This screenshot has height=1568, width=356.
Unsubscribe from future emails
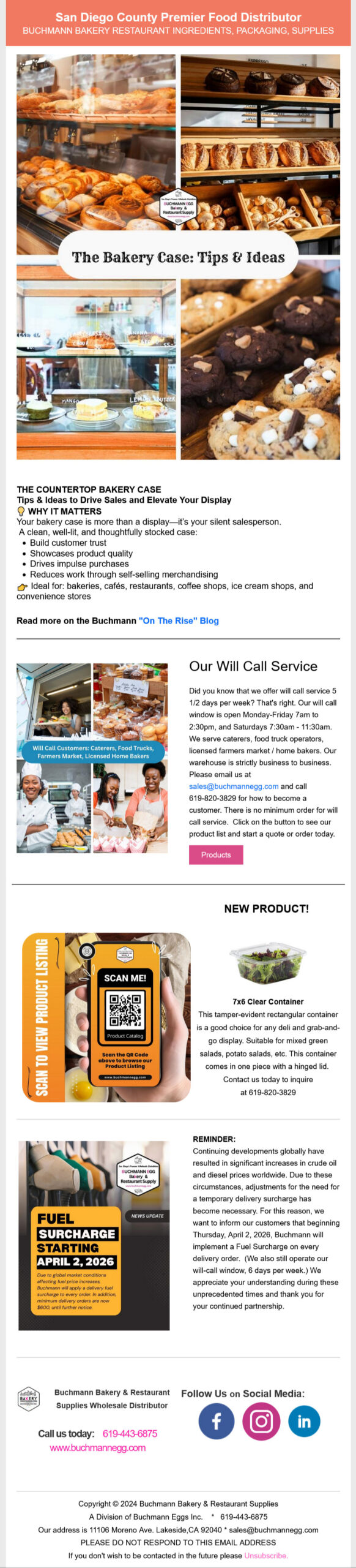[266, 1555]
